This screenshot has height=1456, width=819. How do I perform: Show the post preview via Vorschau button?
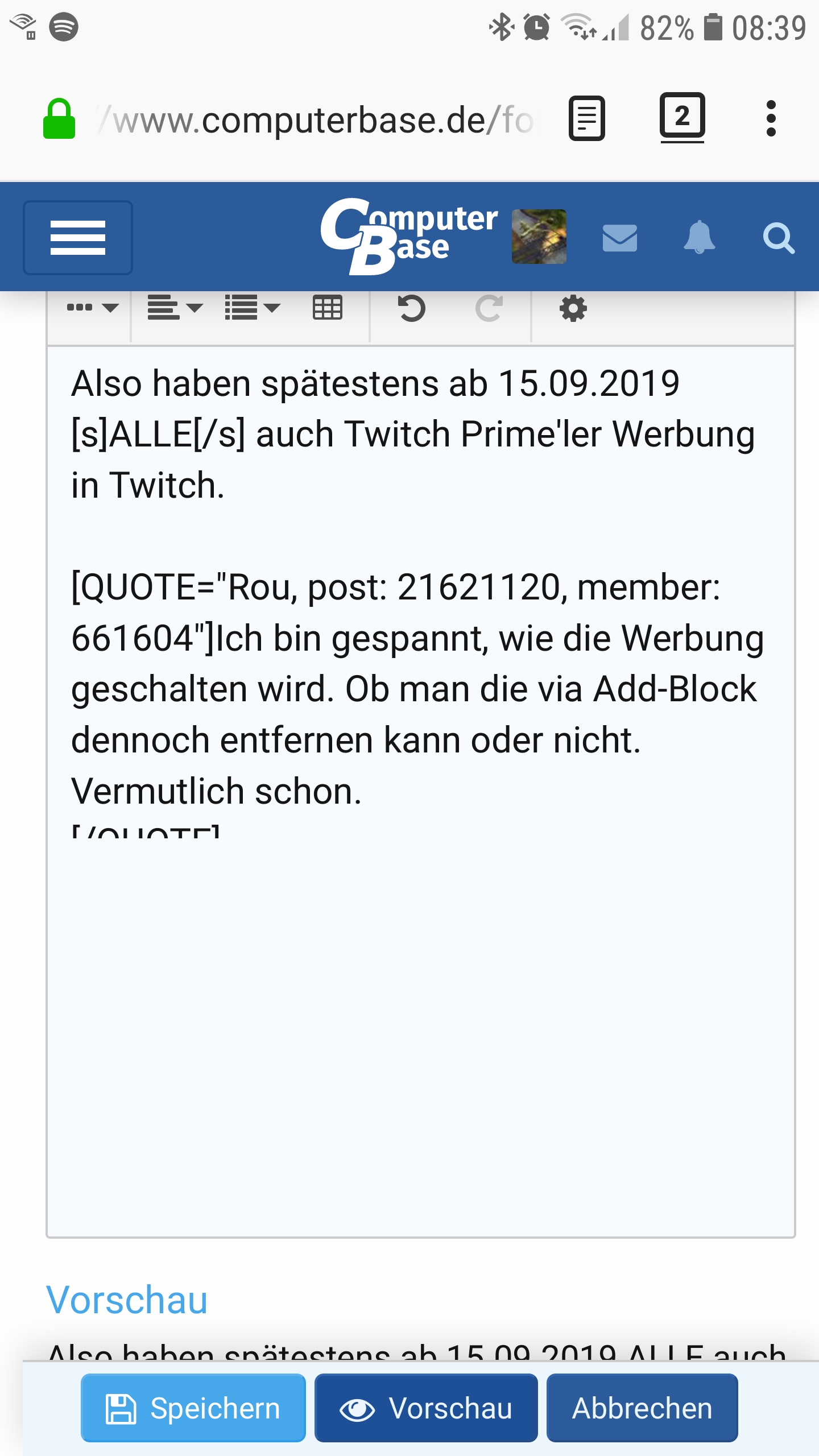click(x=426, y=1408)
